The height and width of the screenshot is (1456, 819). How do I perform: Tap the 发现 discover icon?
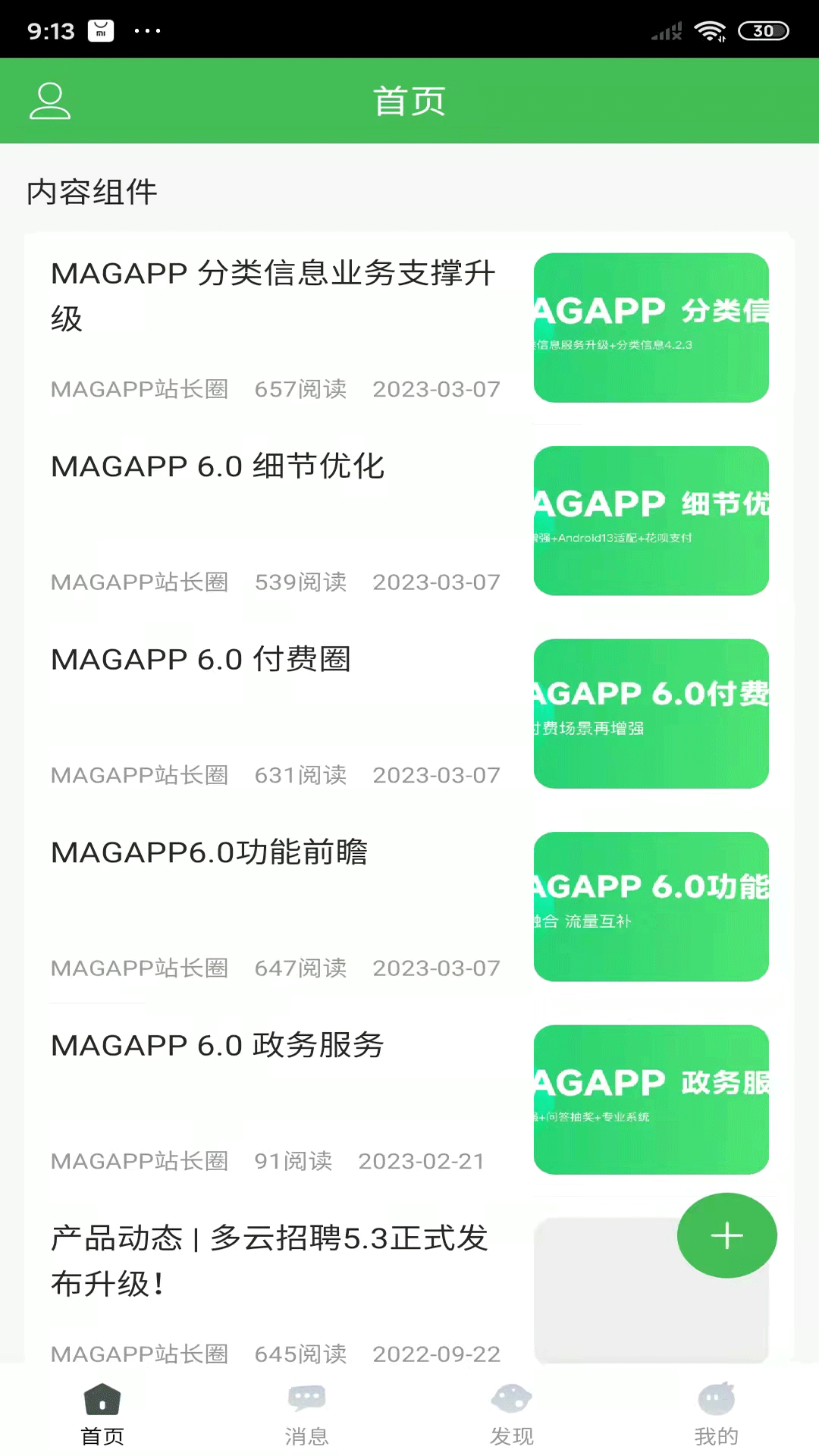point(511,1399)
